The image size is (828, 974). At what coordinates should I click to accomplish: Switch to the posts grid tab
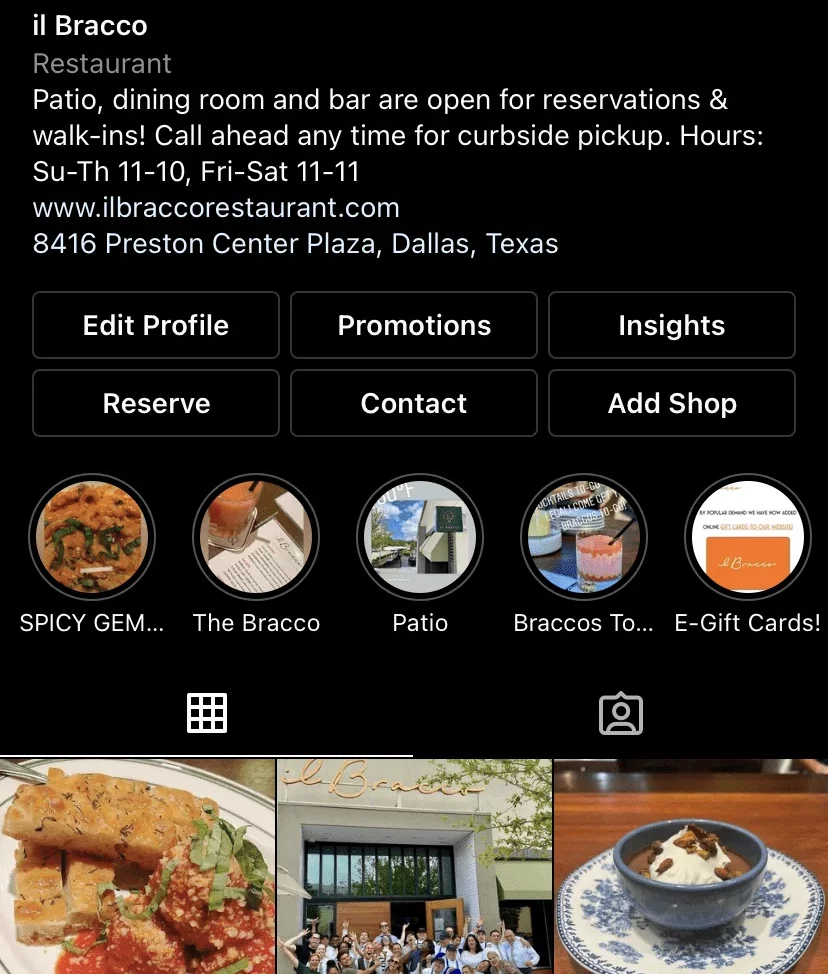coord(207,713)
